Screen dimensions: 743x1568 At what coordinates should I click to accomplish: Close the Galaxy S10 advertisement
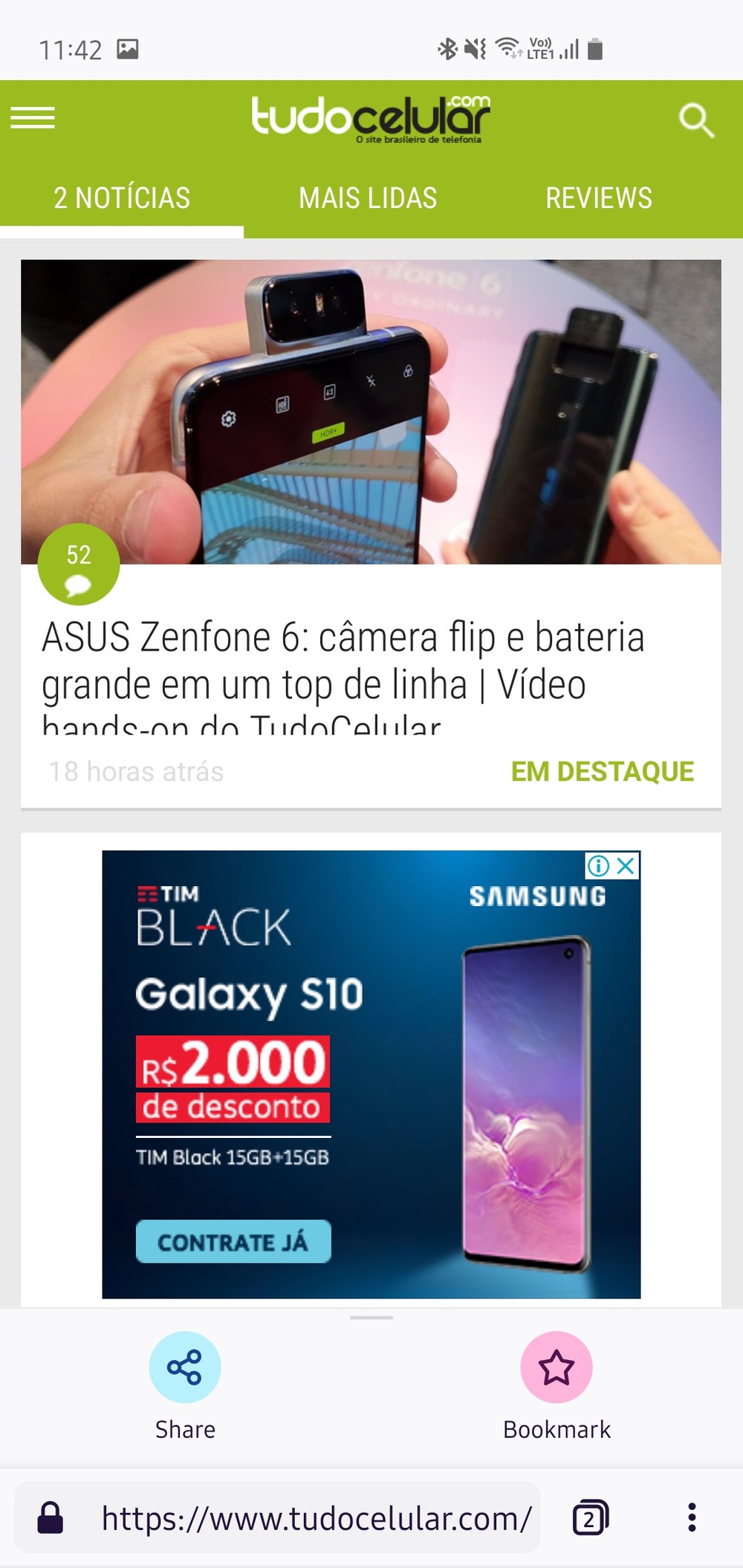pyautogui.click(x=627, y=865)
